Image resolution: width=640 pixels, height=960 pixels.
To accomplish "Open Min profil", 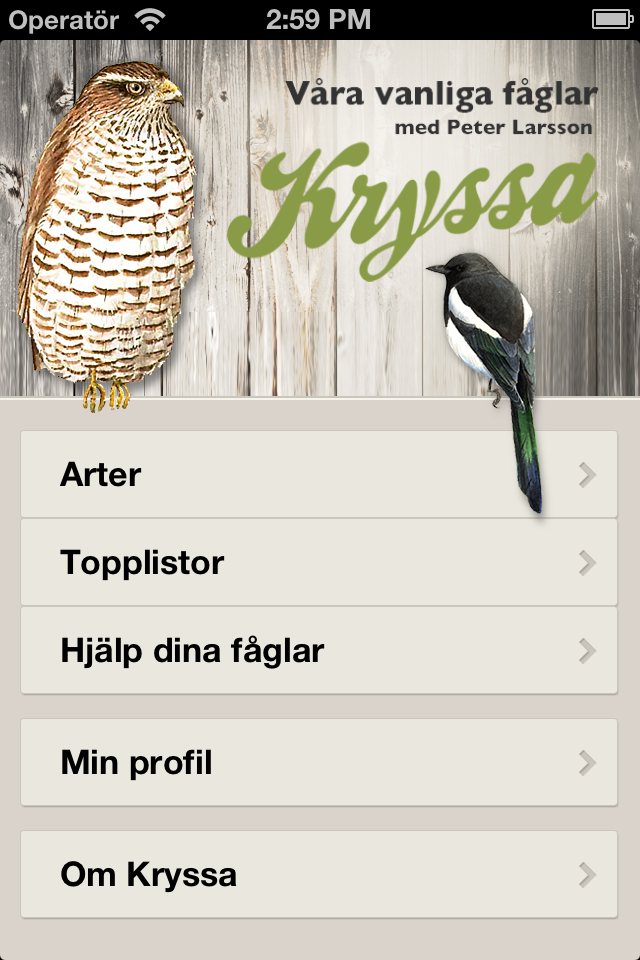I will [x=318, y=763].
